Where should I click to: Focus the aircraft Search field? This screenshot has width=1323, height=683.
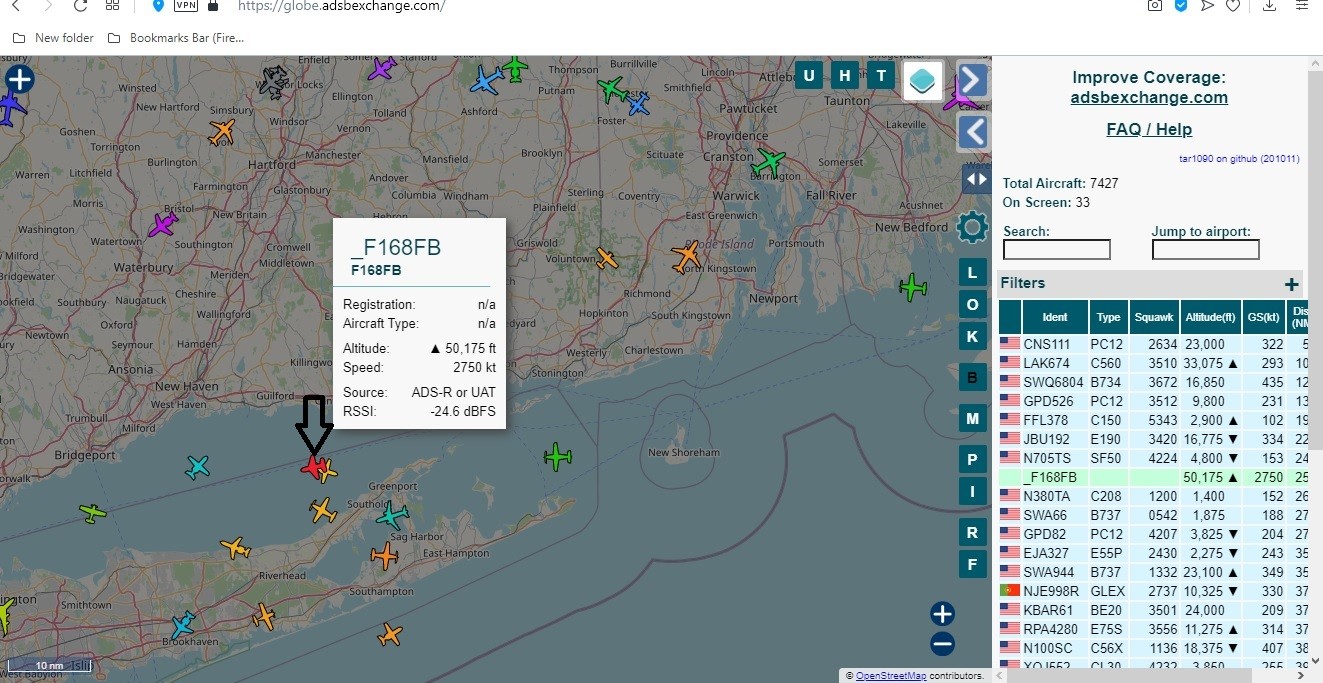(x=1056, y=250)
